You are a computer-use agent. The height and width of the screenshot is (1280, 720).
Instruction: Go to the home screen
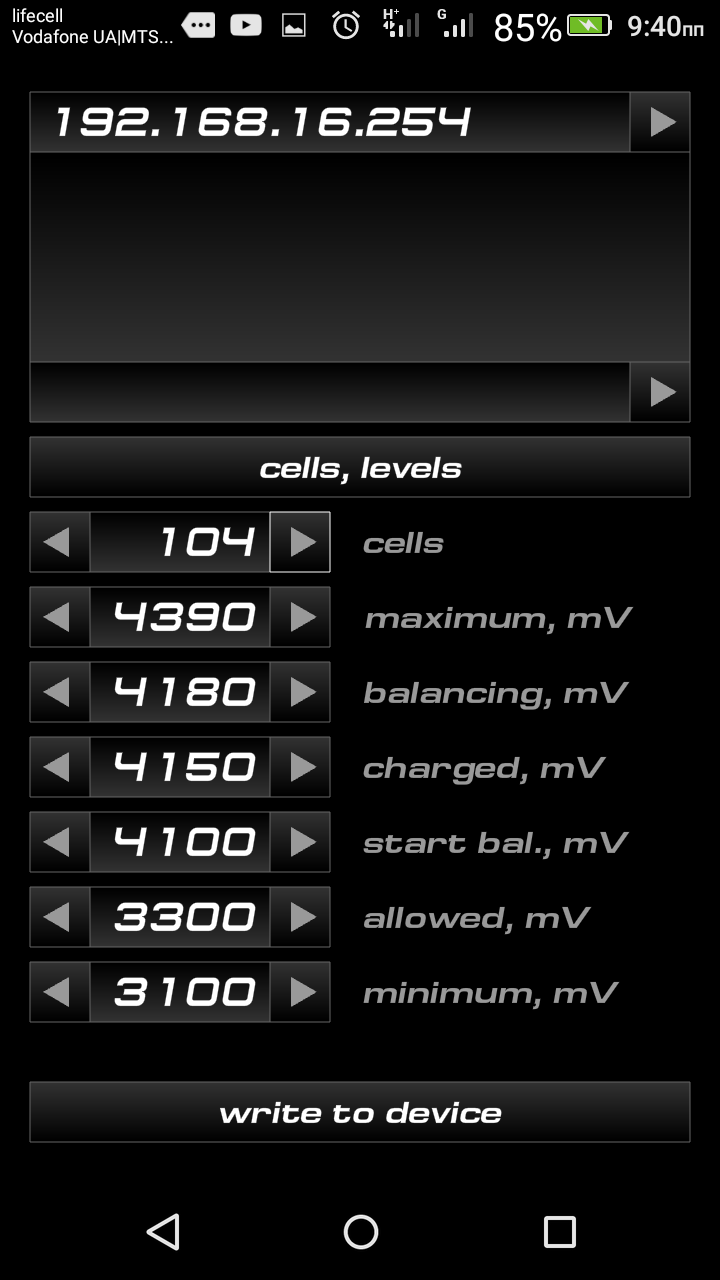(x=360, y=1232)
